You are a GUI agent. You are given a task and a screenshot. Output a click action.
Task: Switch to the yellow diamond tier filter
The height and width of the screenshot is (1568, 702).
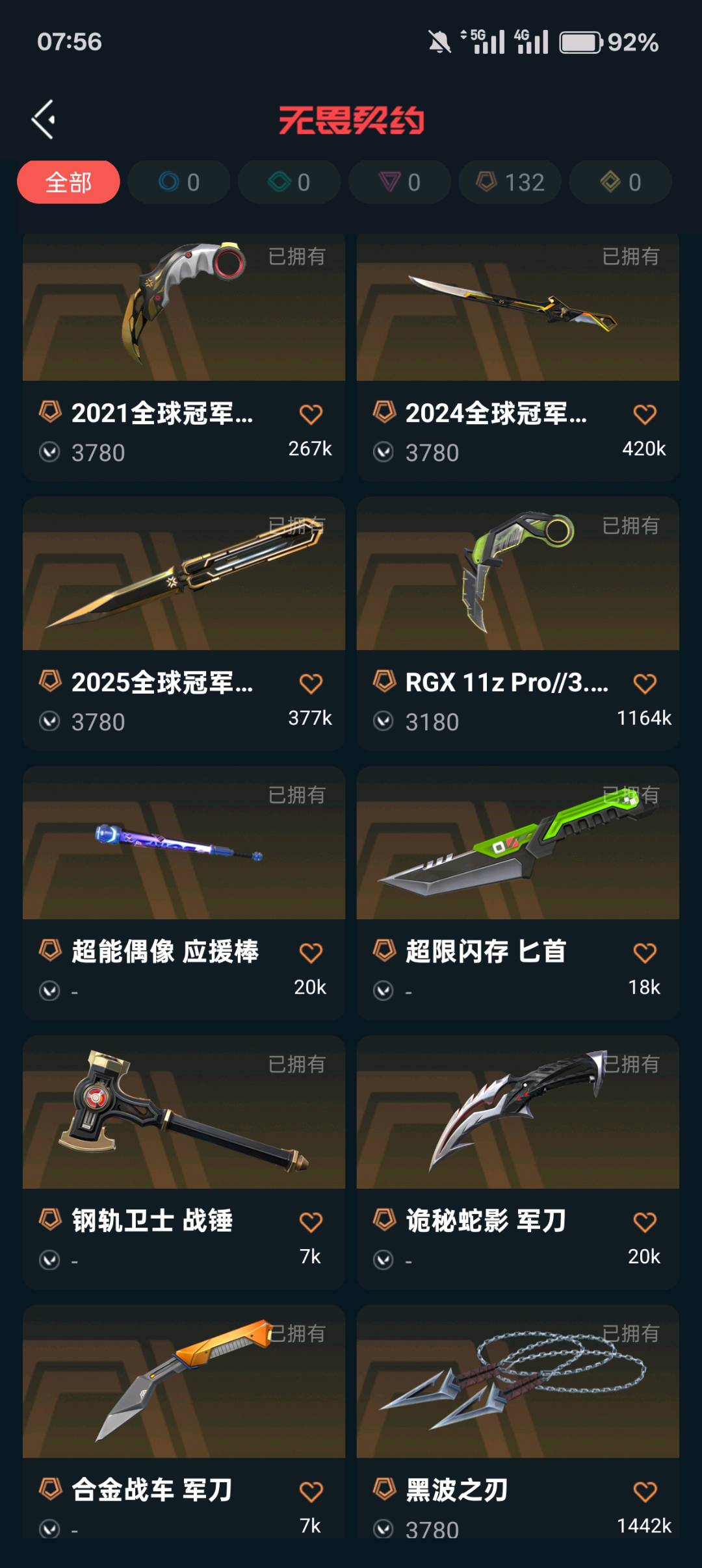[621, 182]
